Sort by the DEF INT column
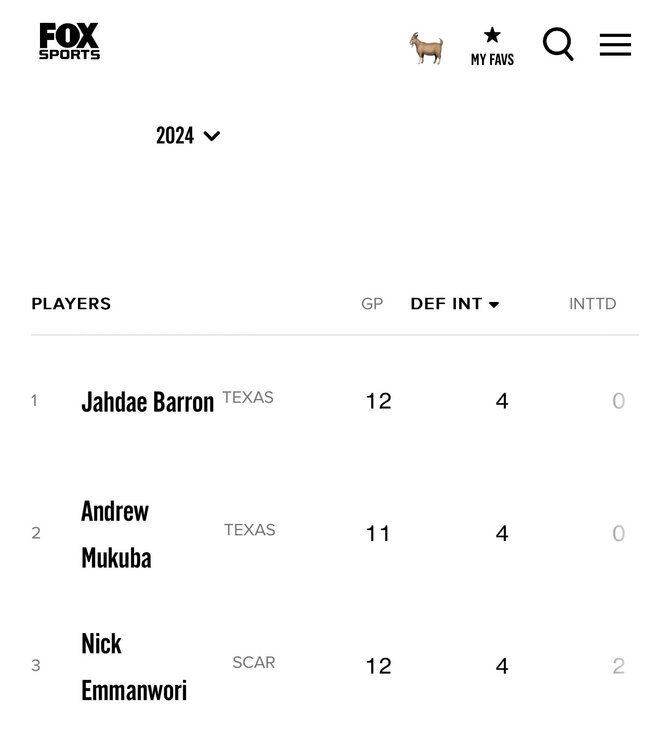670x750 pixels. coord(454,304)
